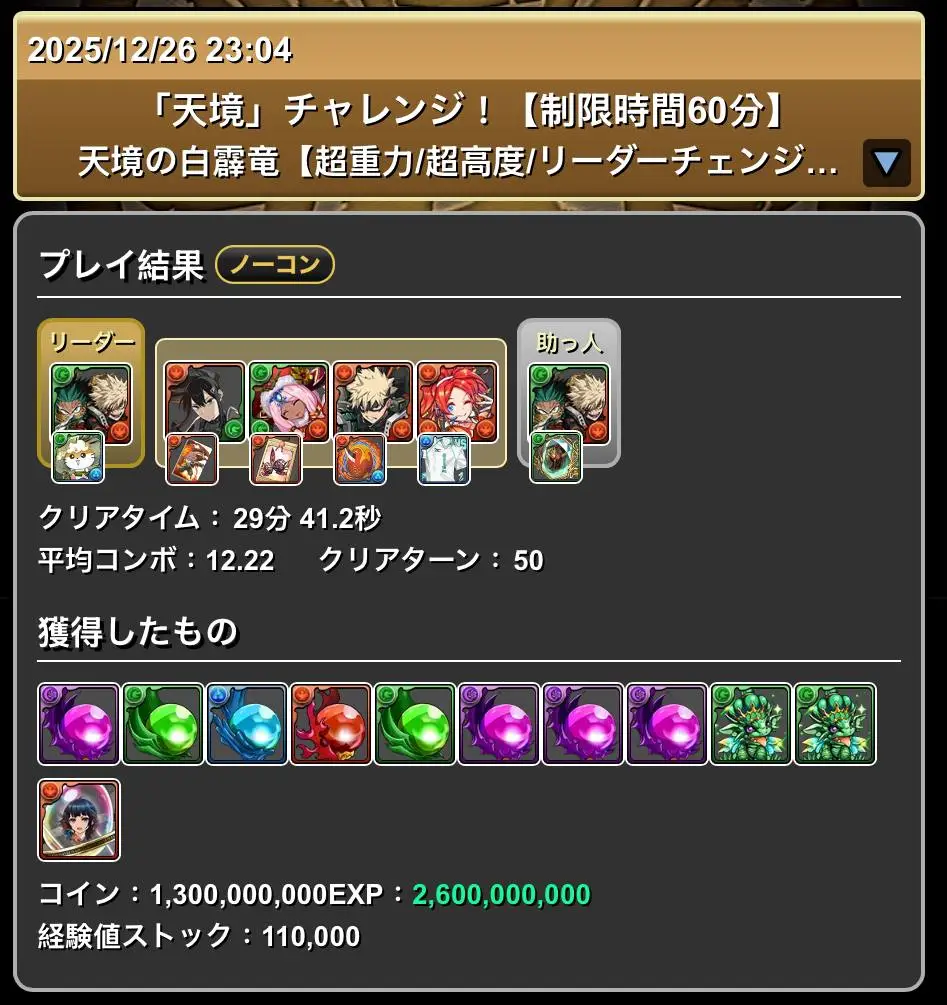Image resolution: width=947 pixels, height=1005 pixels.
Task: View the black-haired sub member monster
Action: click(204, 402)
